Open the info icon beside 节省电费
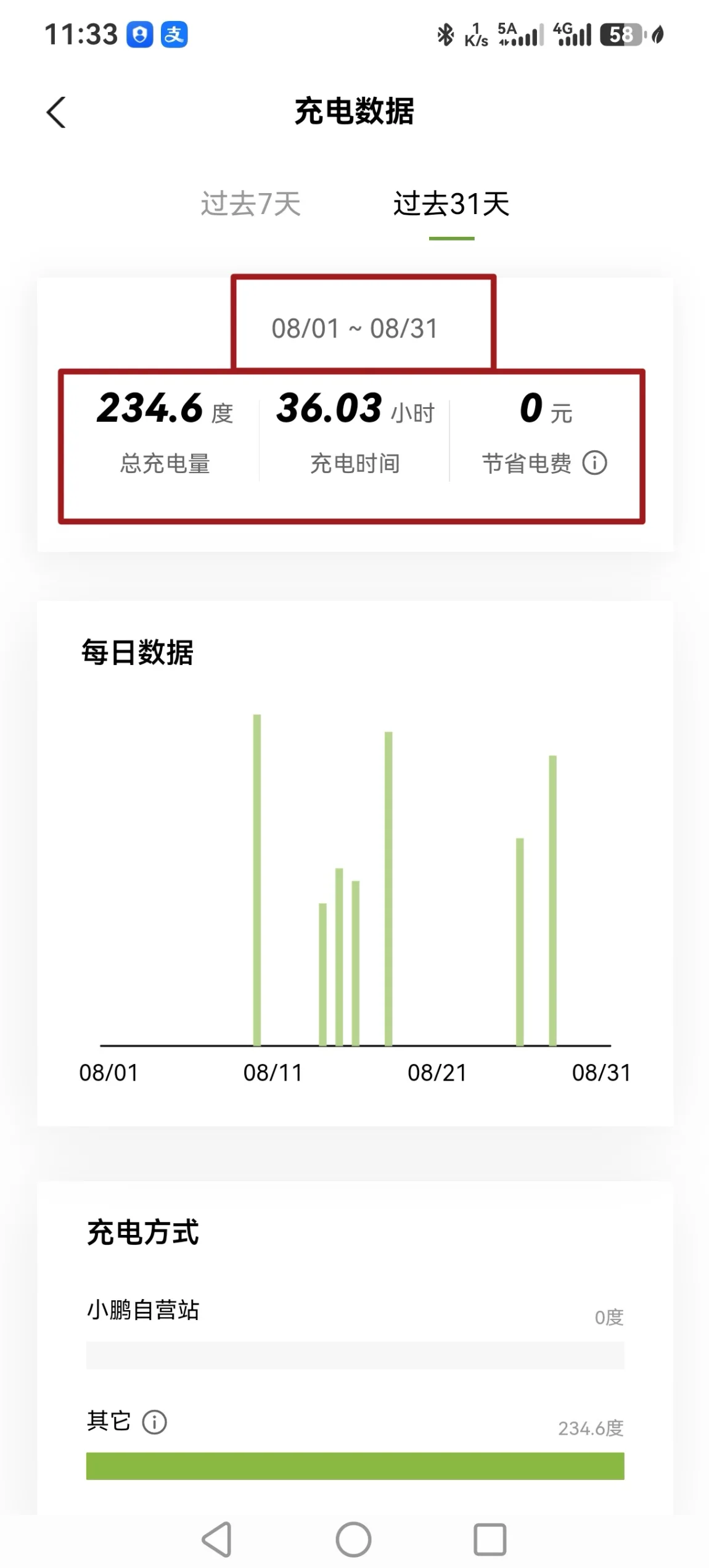 coord(595,463)
